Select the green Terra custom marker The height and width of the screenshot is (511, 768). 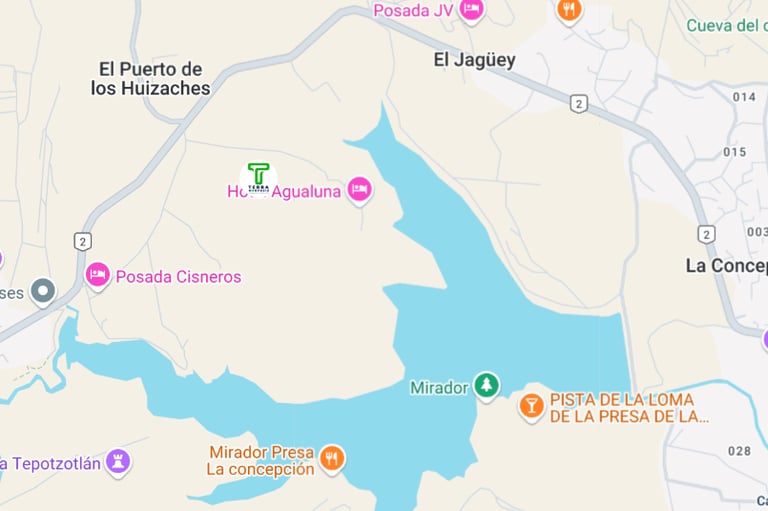pos(258,178)
